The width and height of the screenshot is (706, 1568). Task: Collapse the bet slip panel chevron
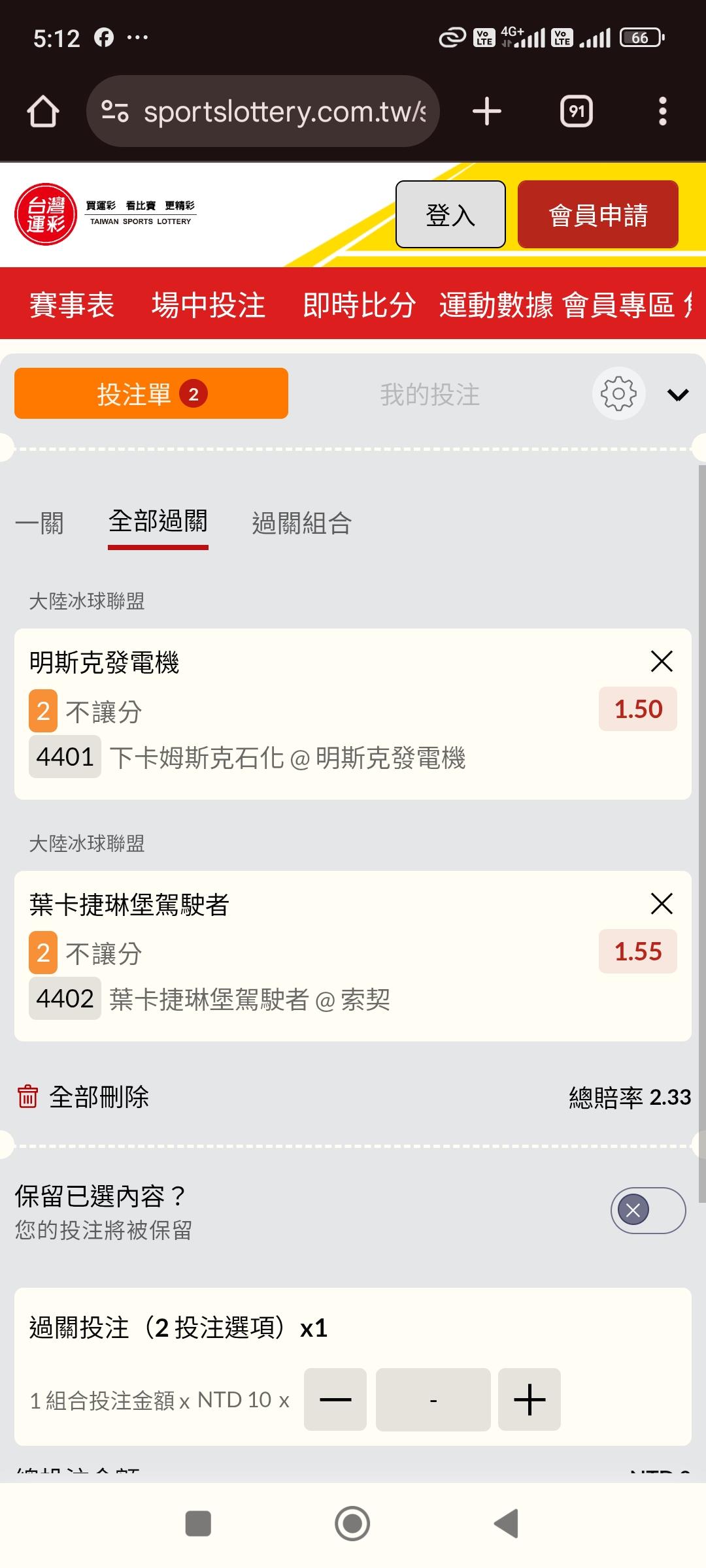tap(678, 395)
